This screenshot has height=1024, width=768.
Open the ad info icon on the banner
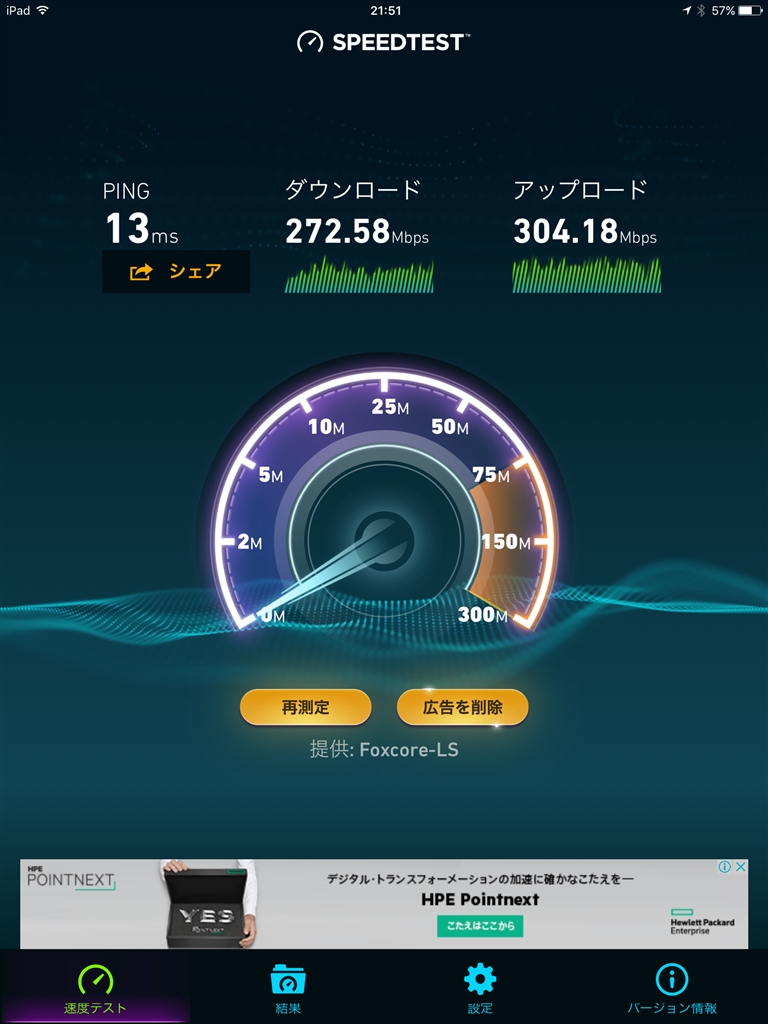[x=725, y=867]
